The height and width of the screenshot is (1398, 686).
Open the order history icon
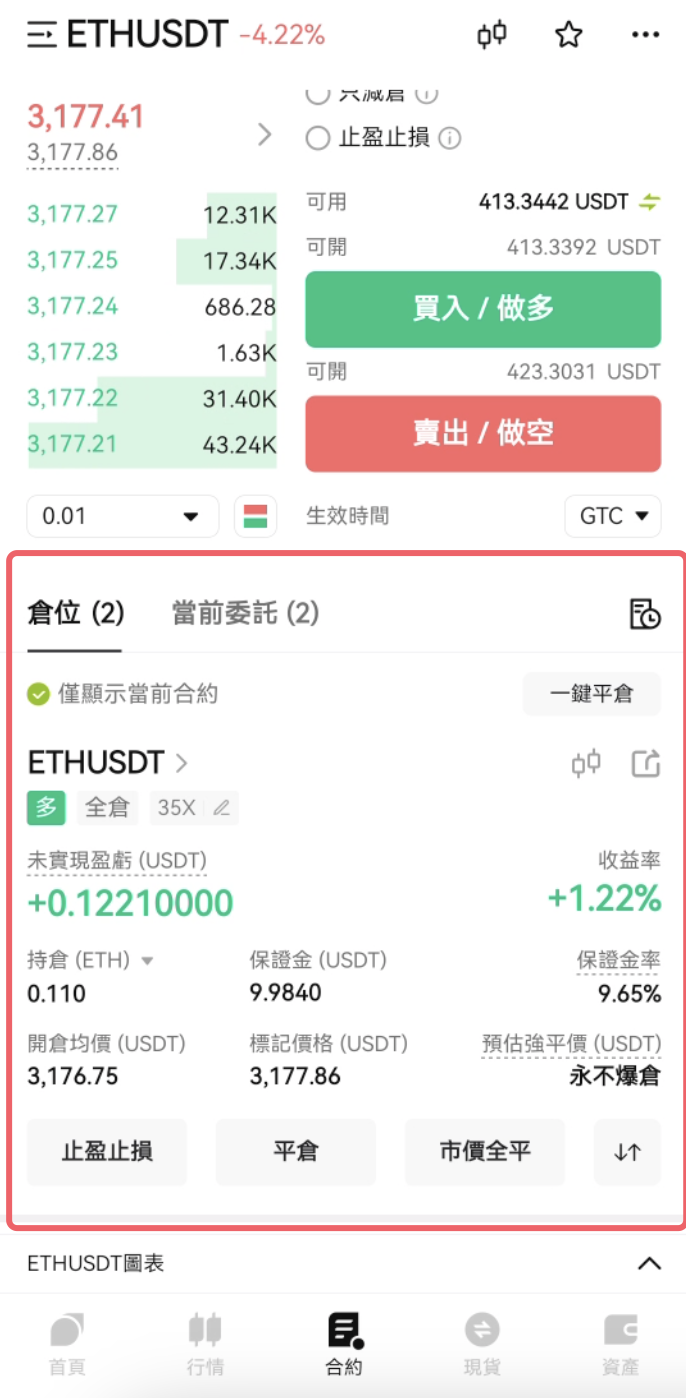pyautogui.click(x=645, y=614)
